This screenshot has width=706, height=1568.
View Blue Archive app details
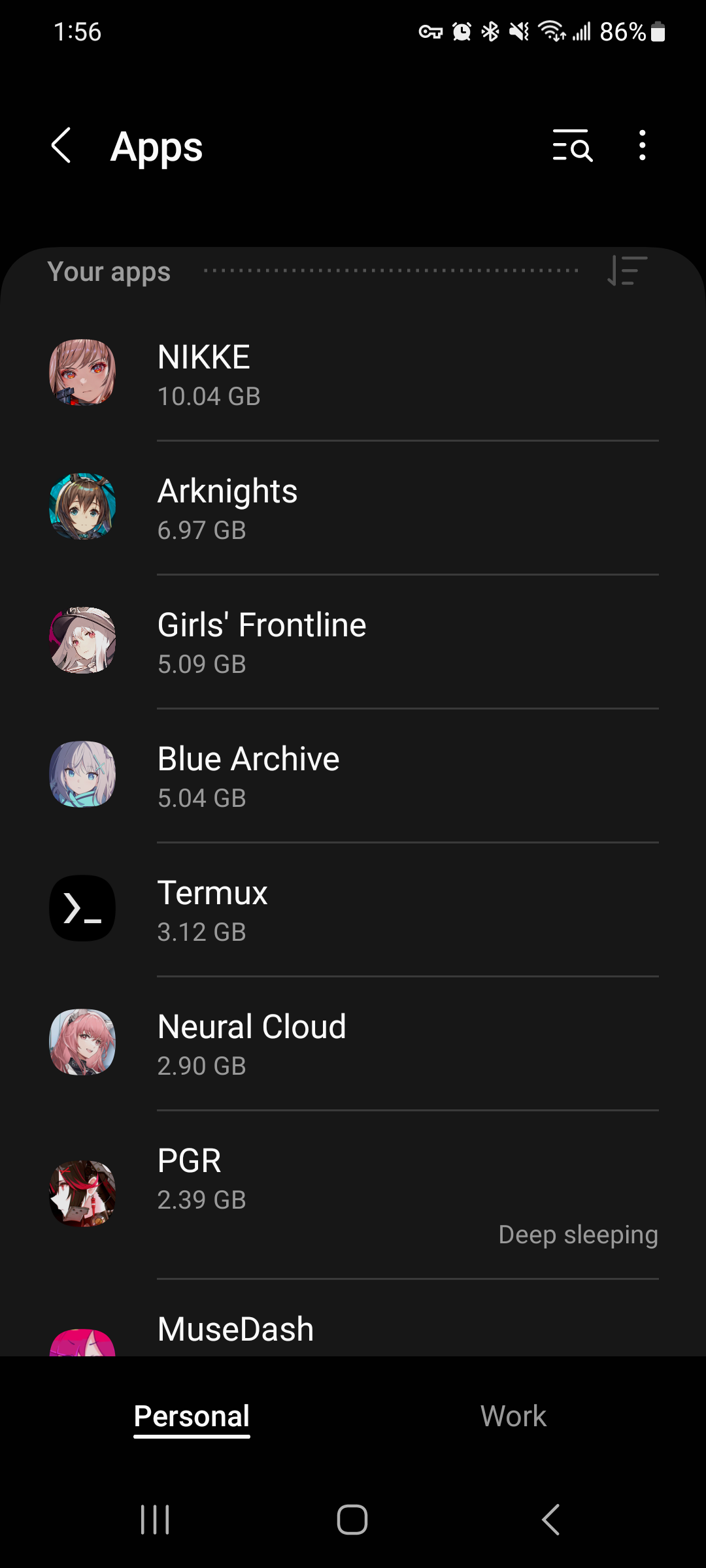tap(353, 776)
